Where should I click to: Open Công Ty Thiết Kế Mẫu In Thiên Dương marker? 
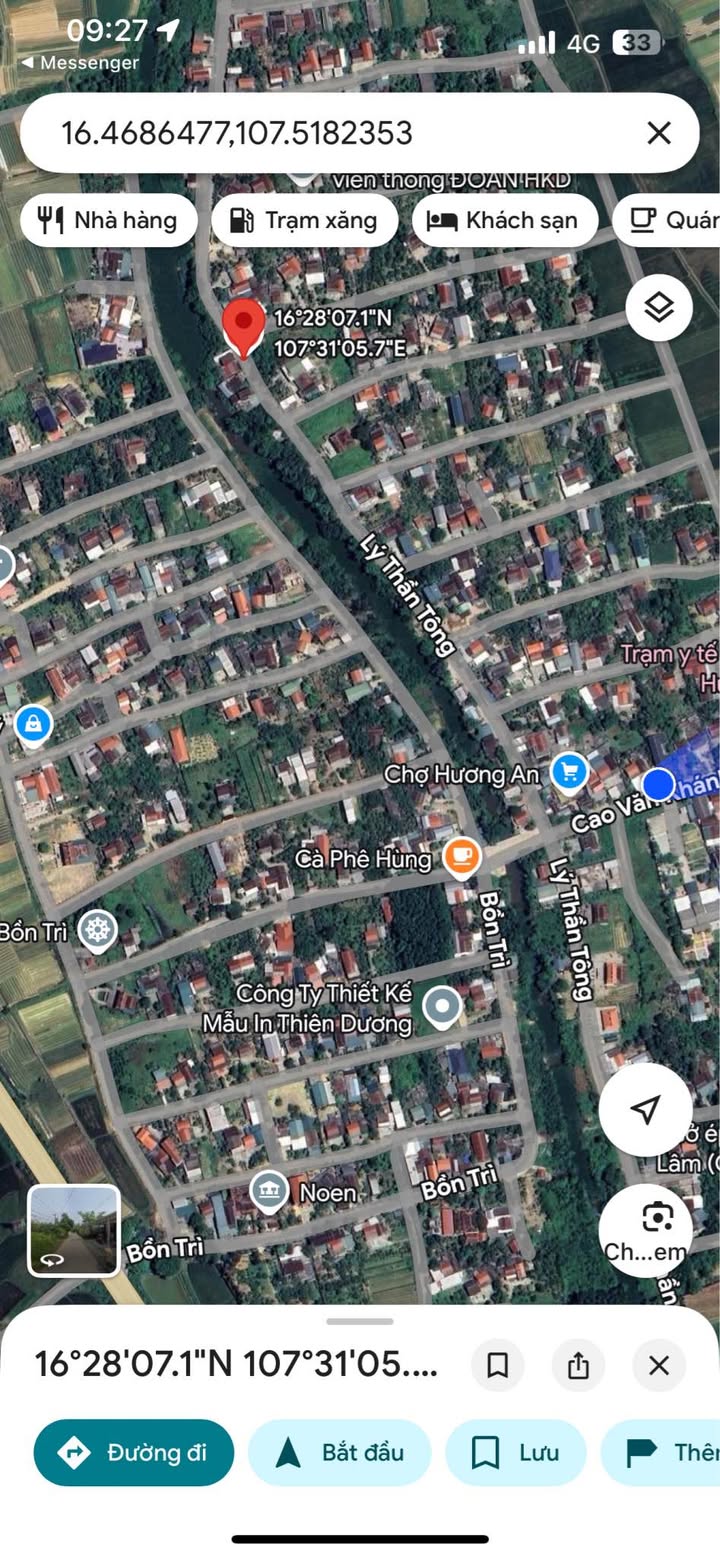click(x=441, y=1008)
